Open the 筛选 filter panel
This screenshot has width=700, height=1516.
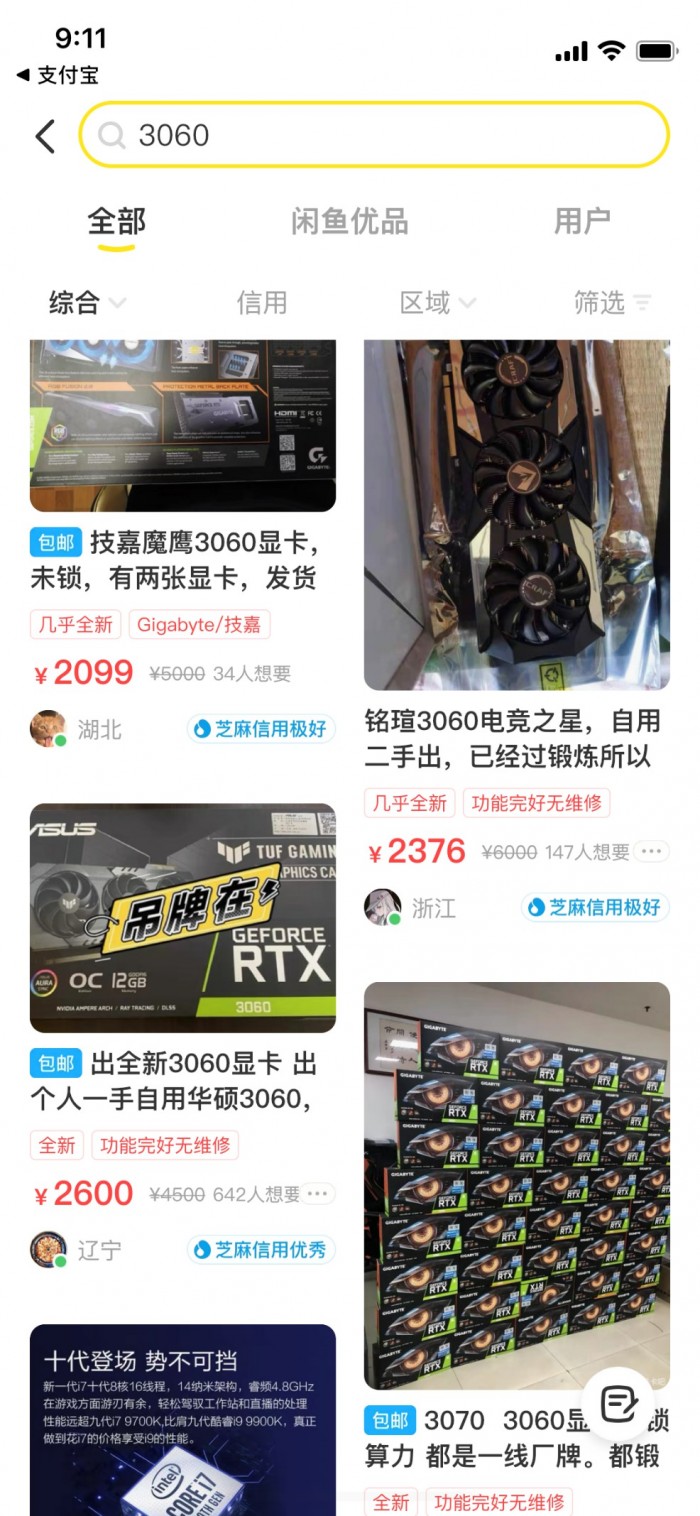coord(612,302)
